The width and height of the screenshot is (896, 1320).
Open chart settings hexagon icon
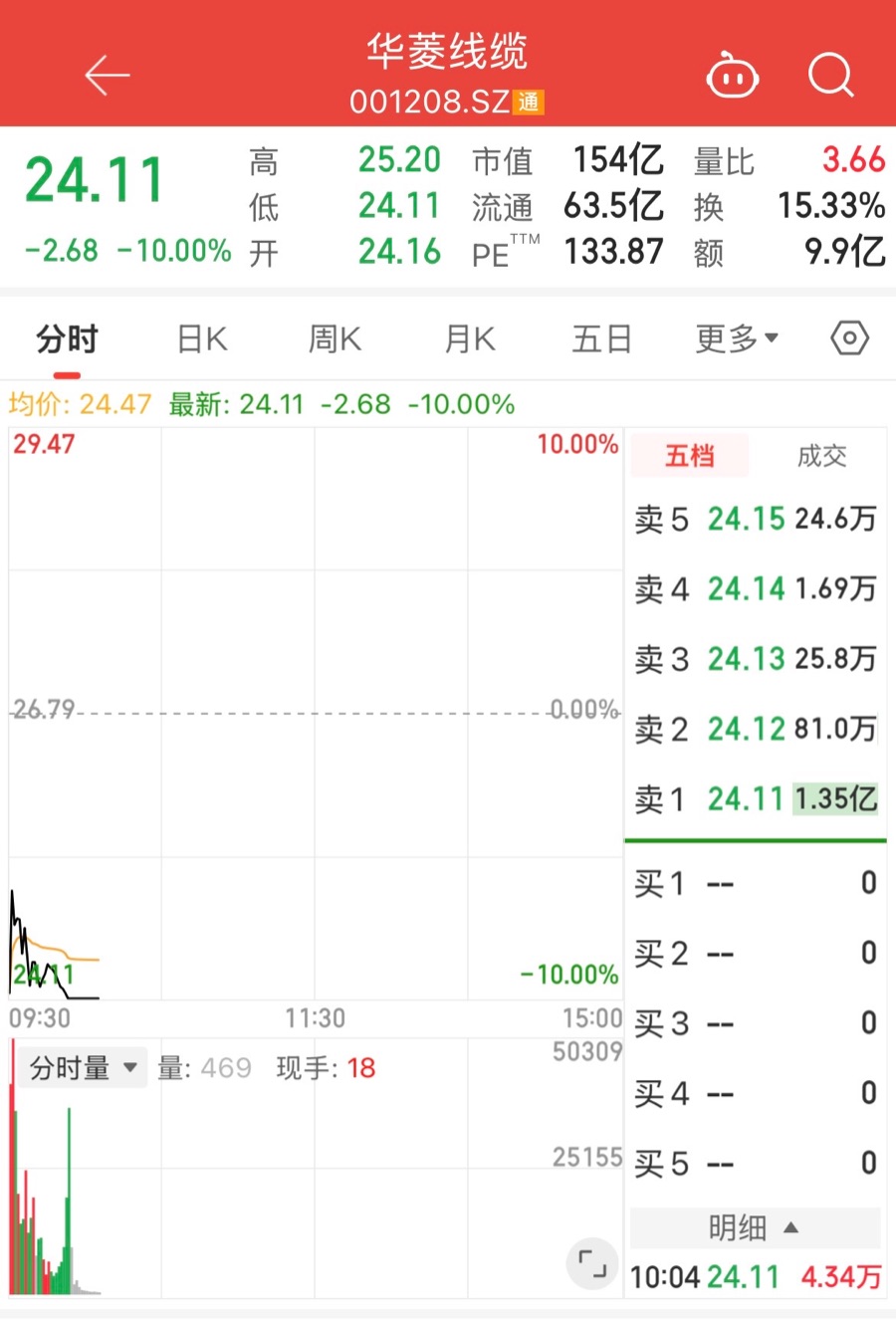point(849,338)
